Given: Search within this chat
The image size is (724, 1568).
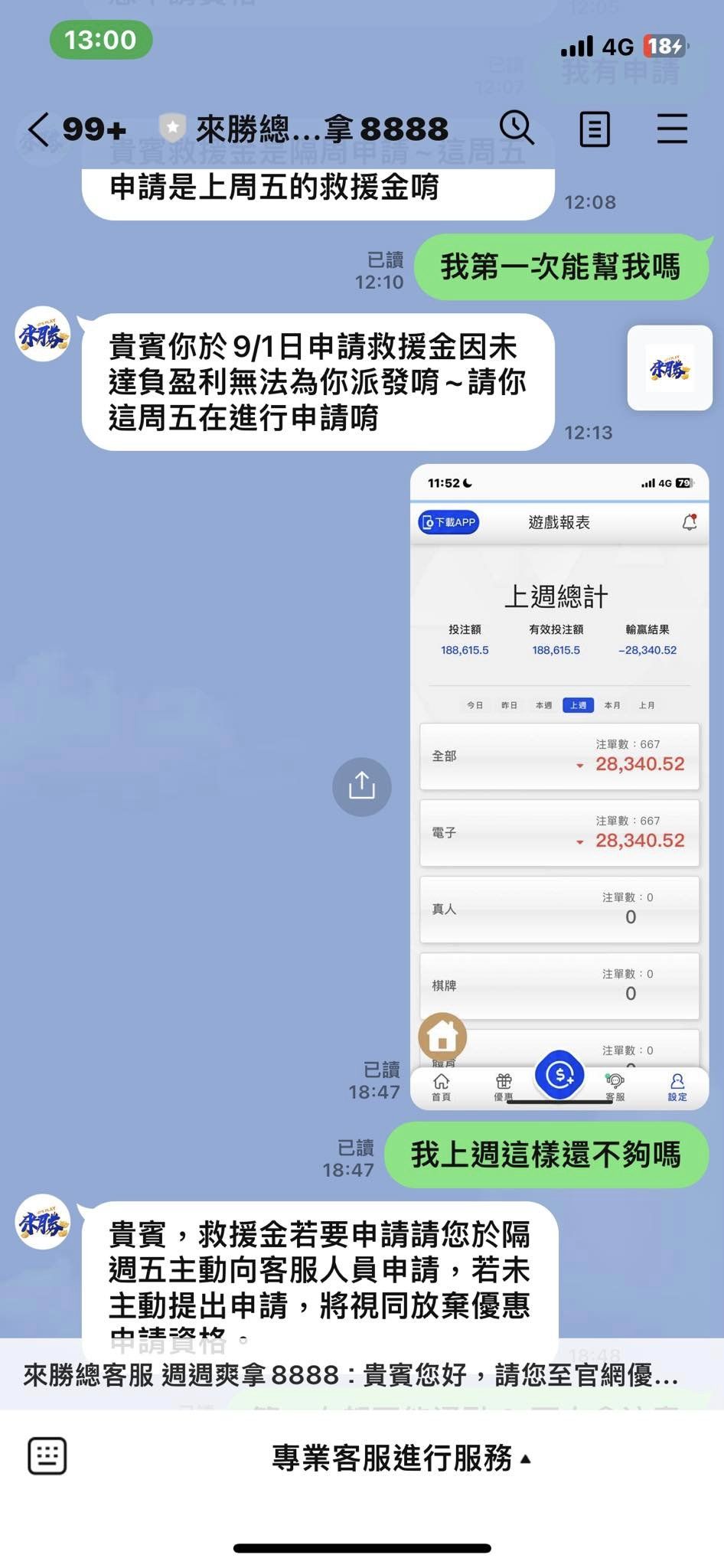Looking at the screenshot, I should [x=517, y=128].
